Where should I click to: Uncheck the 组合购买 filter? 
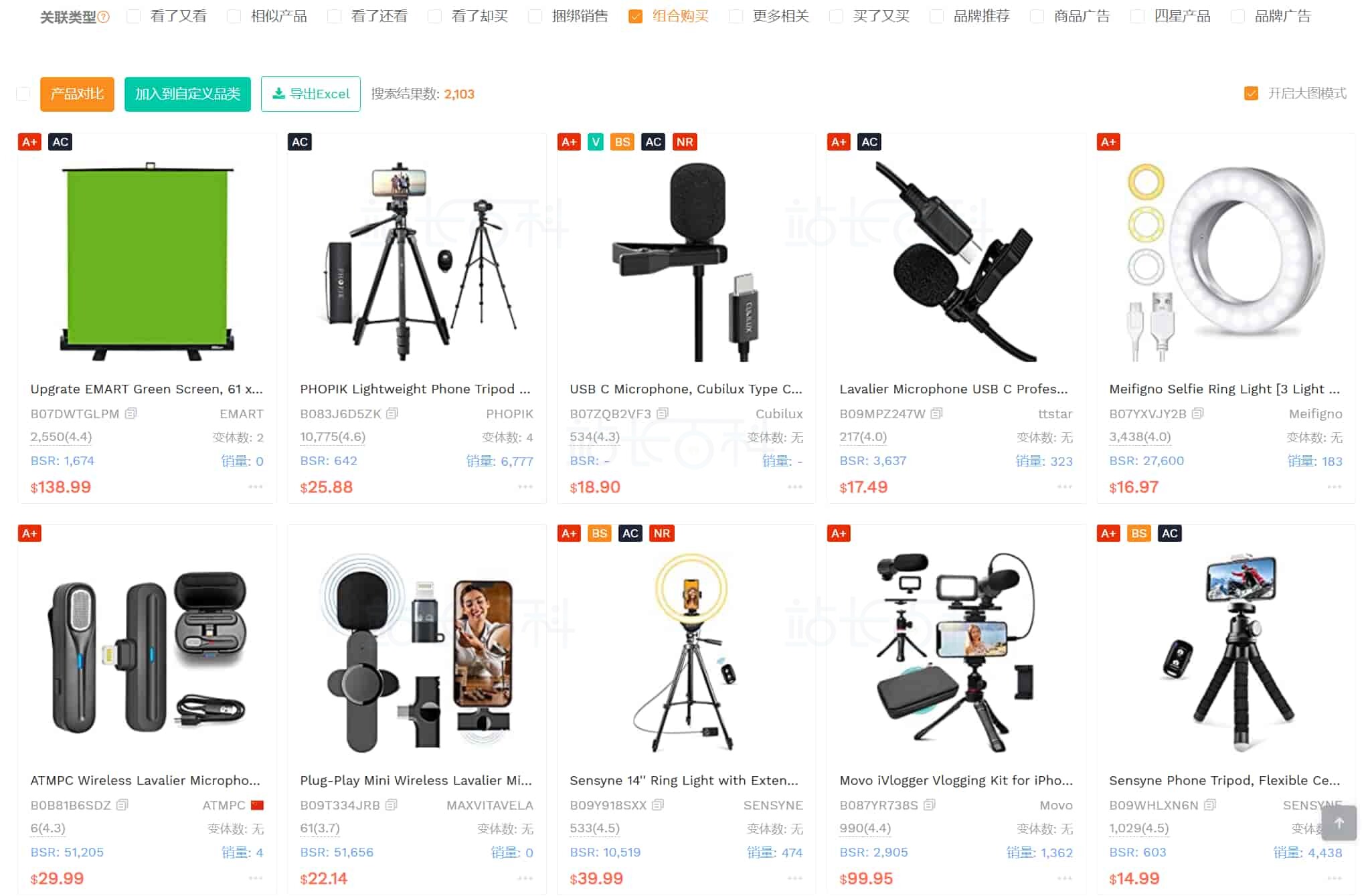[635, 17]
